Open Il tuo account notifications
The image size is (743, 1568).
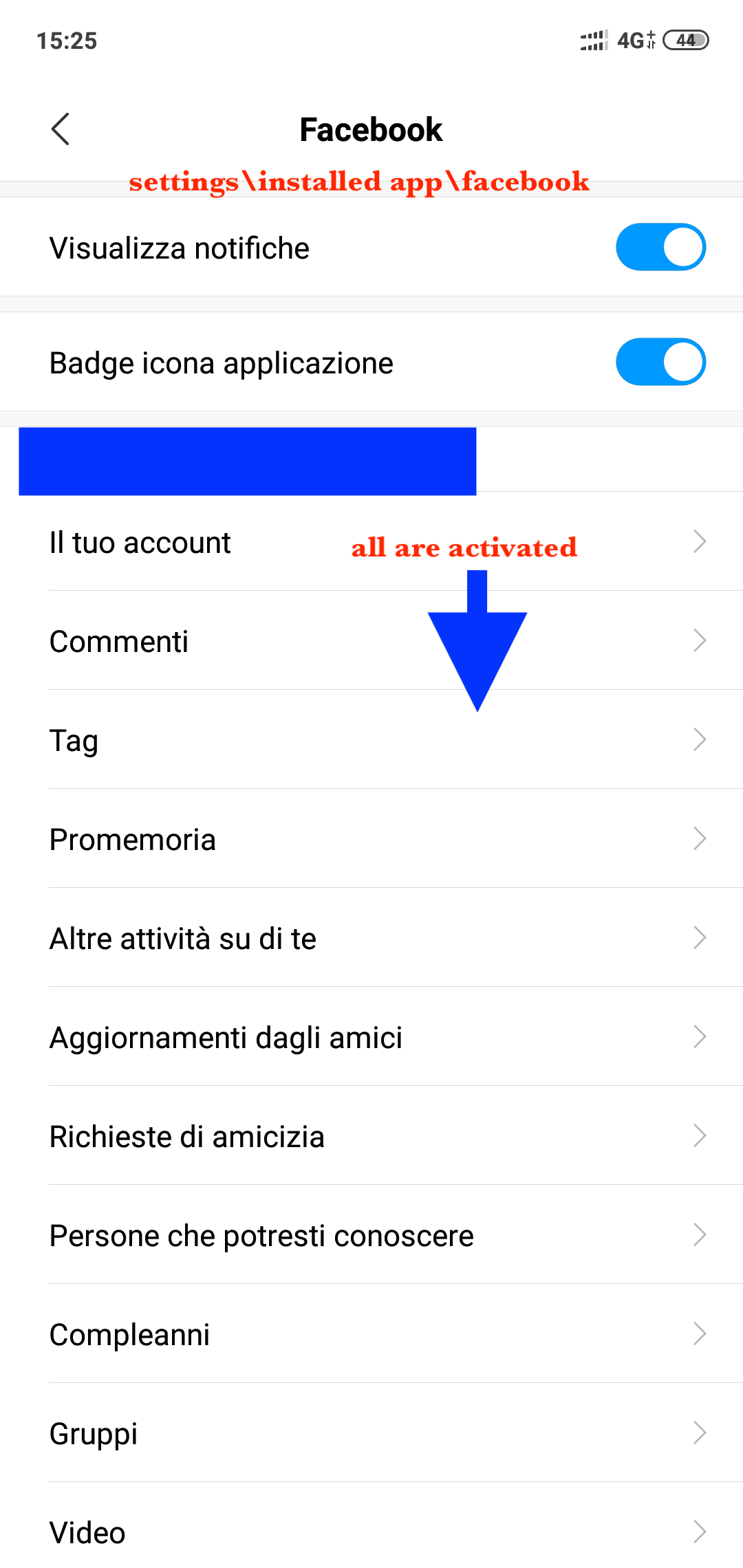(x=371, y=541)
